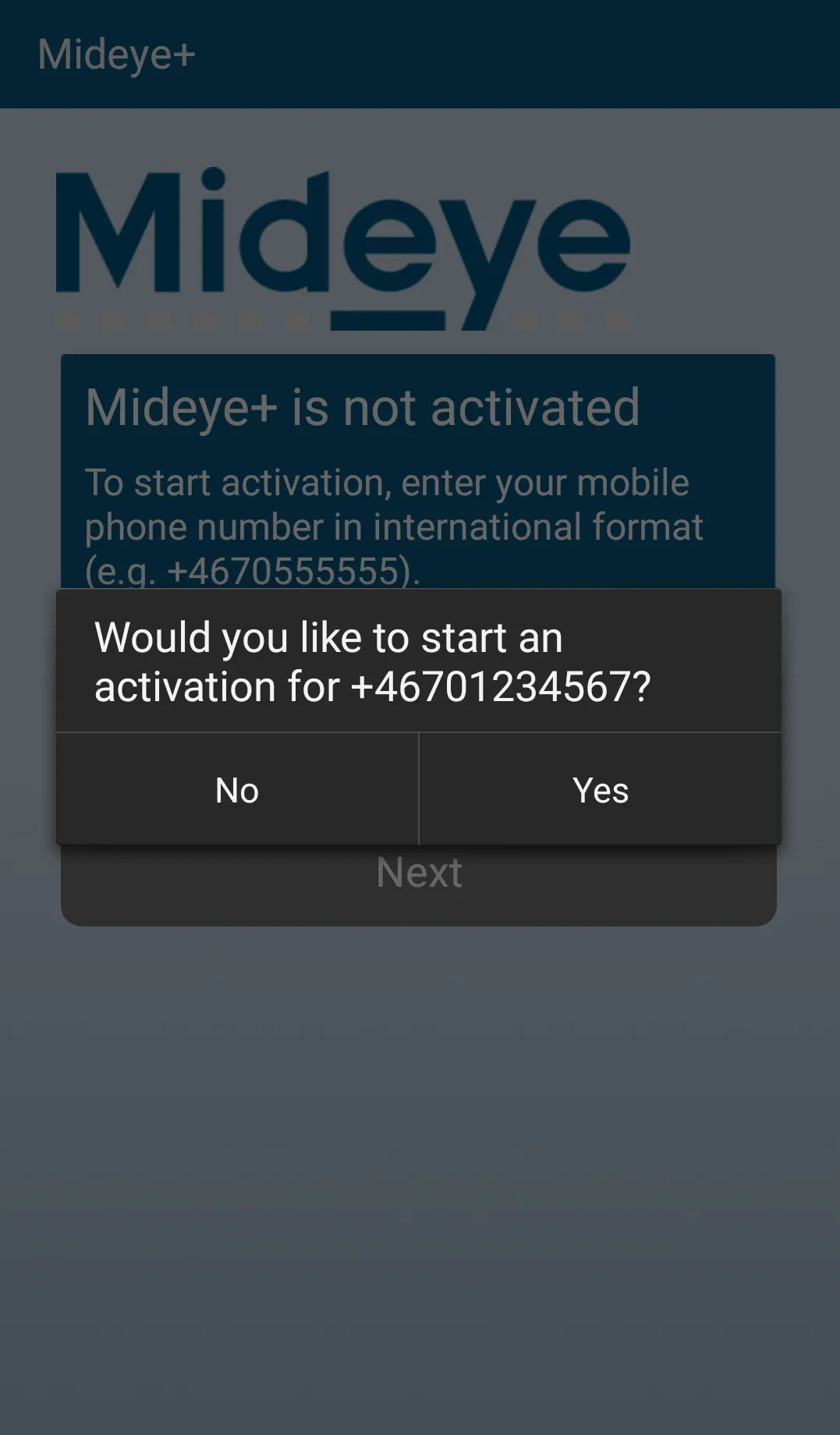Image resolution: width=840 pixels, height=1435 pixels.
Task: Select the dark app bar at the top
Action: coord(420,53)
